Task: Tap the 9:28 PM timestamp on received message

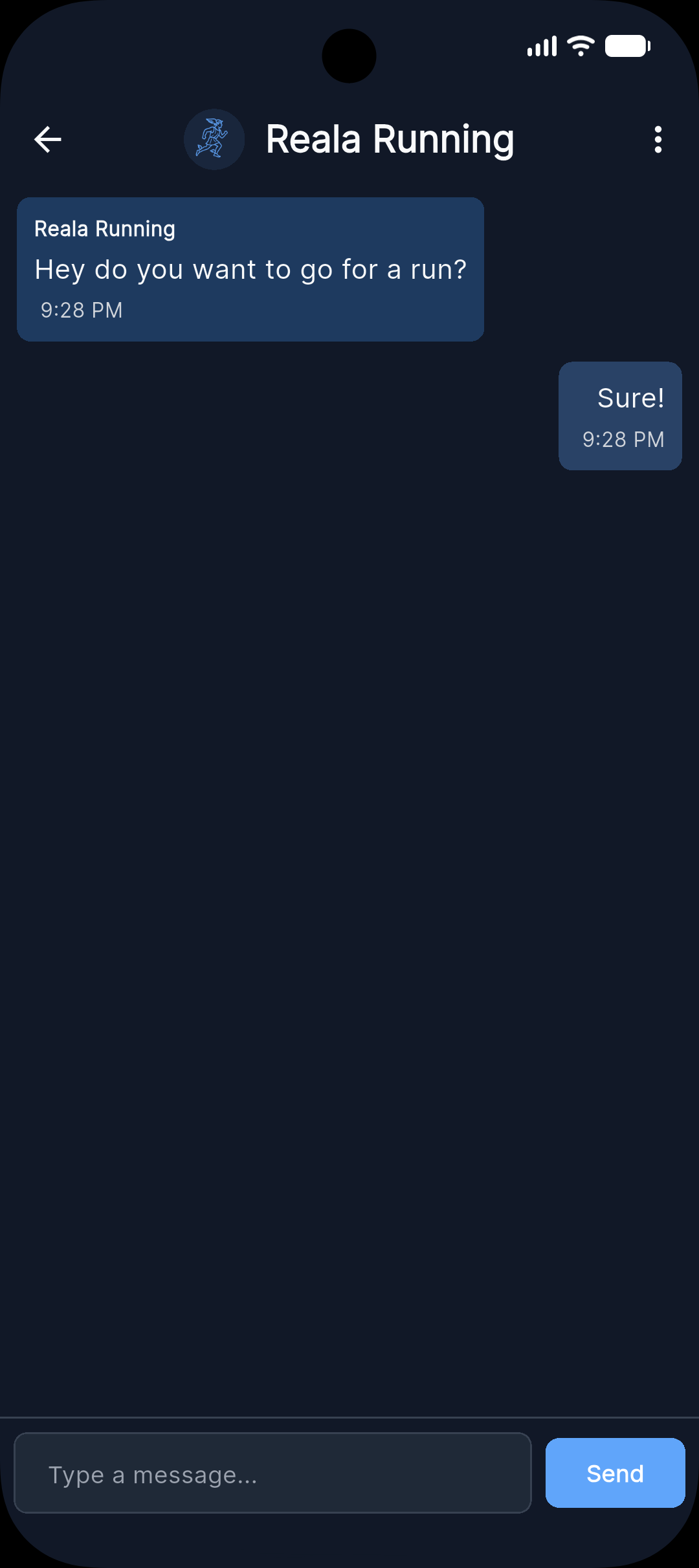Action: (82, 310)
